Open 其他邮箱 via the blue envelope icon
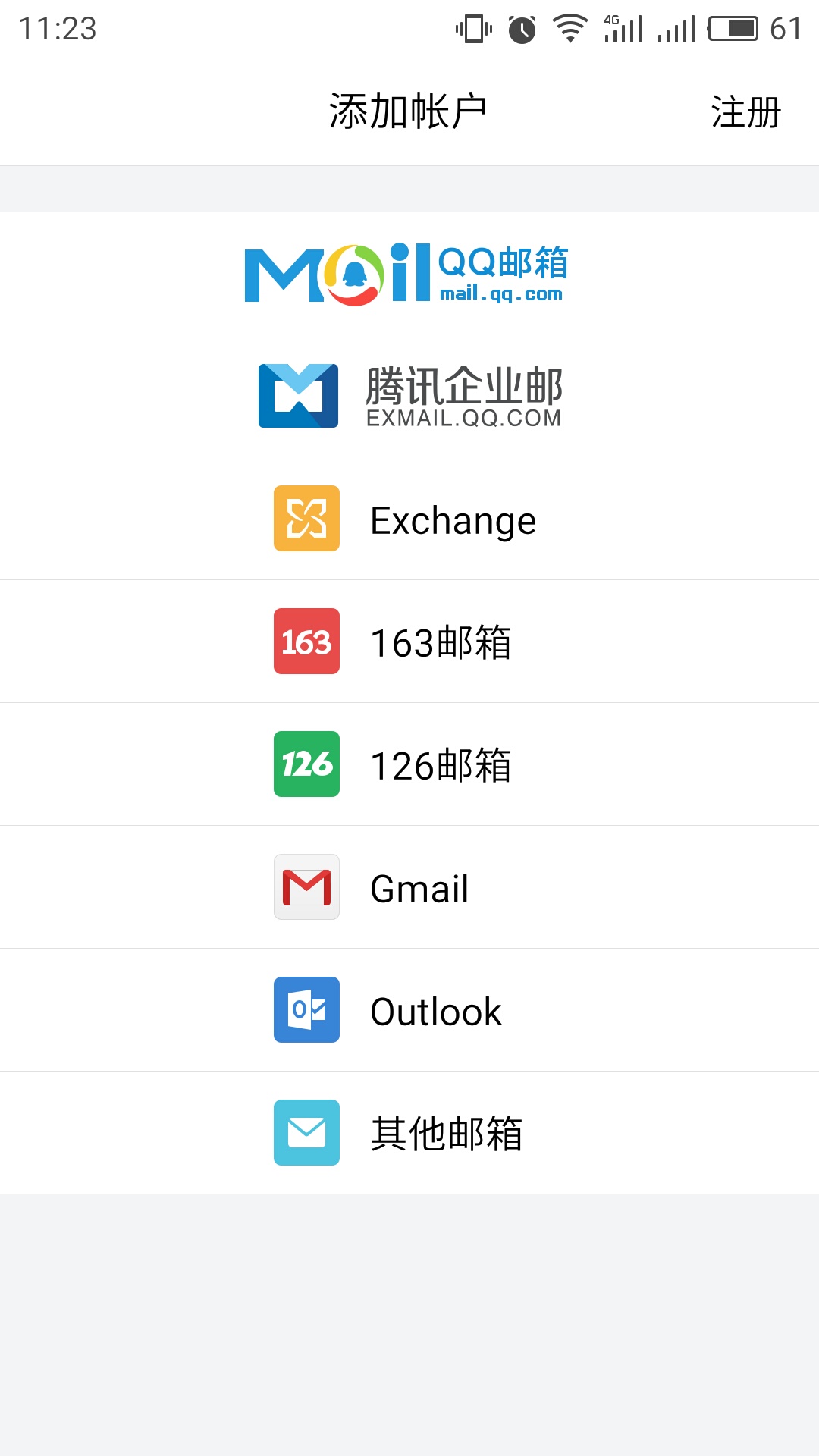Viewport: 819px width, 1456px height. pyautogui.click(x=306, y=1133)
